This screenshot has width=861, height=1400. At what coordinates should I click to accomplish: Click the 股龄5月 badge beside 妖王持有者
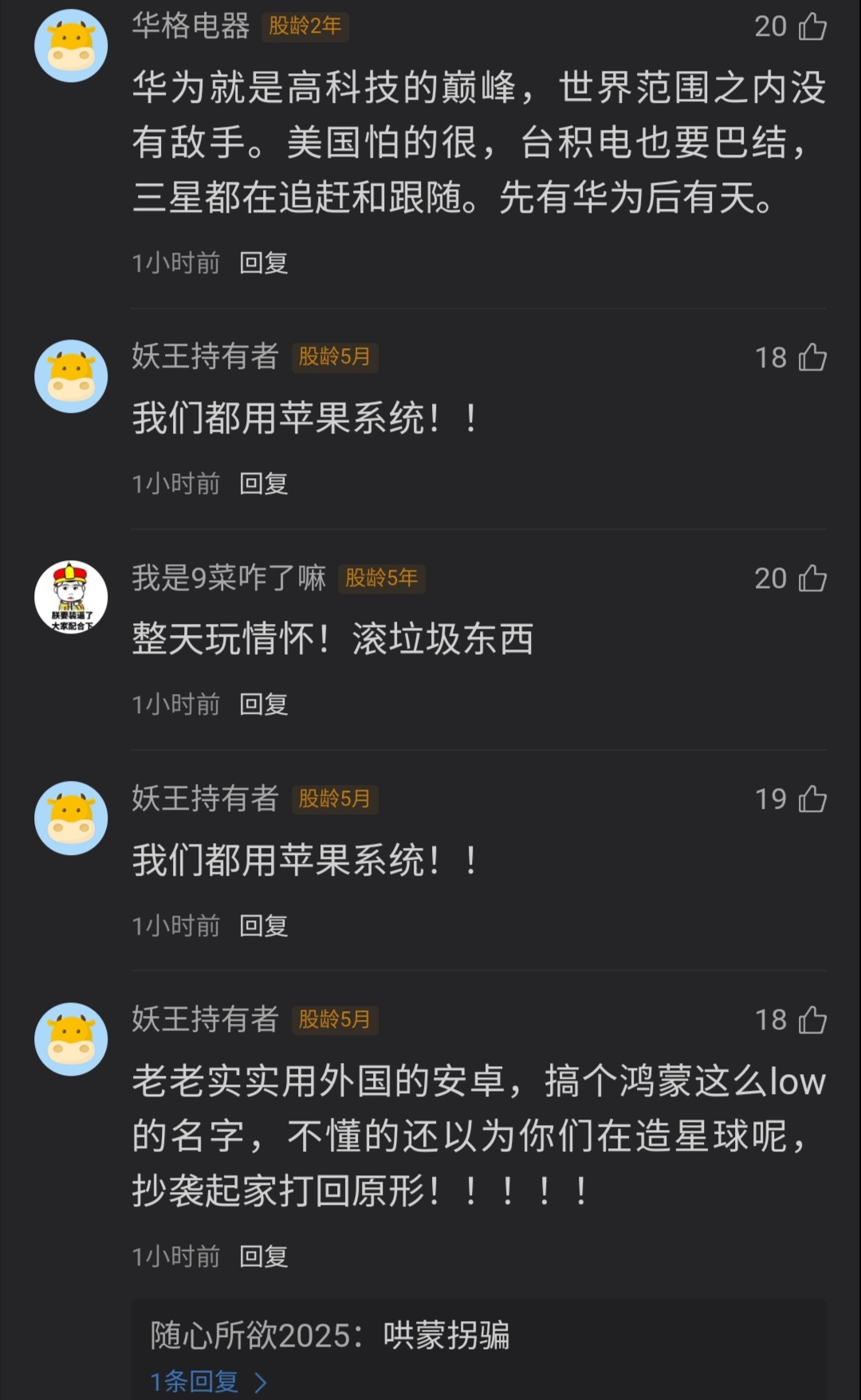click(335, 359)
